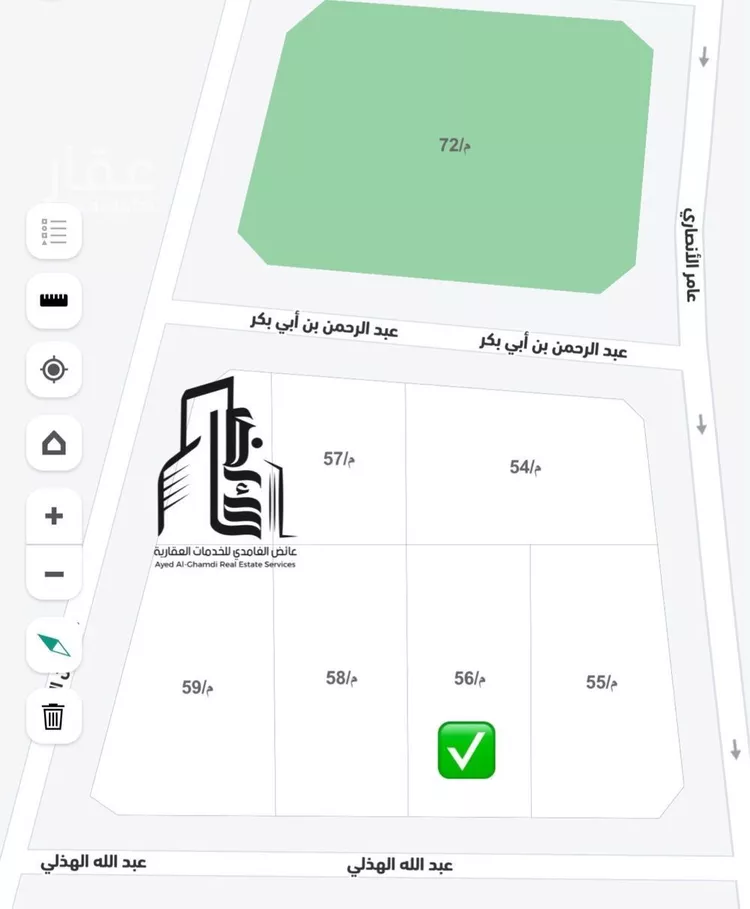Click the عامر الأنصاري street label
The height and width of the screenshot is (909, 750).
[x=690, y=250]
